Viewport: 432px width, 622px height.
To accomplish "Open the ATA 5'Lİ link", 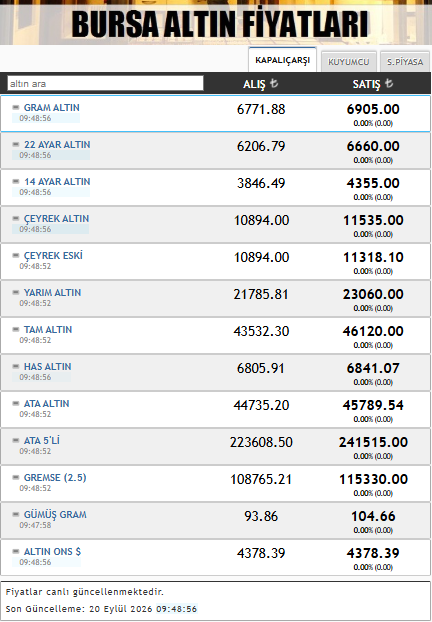I will click(x=42, y=440).
